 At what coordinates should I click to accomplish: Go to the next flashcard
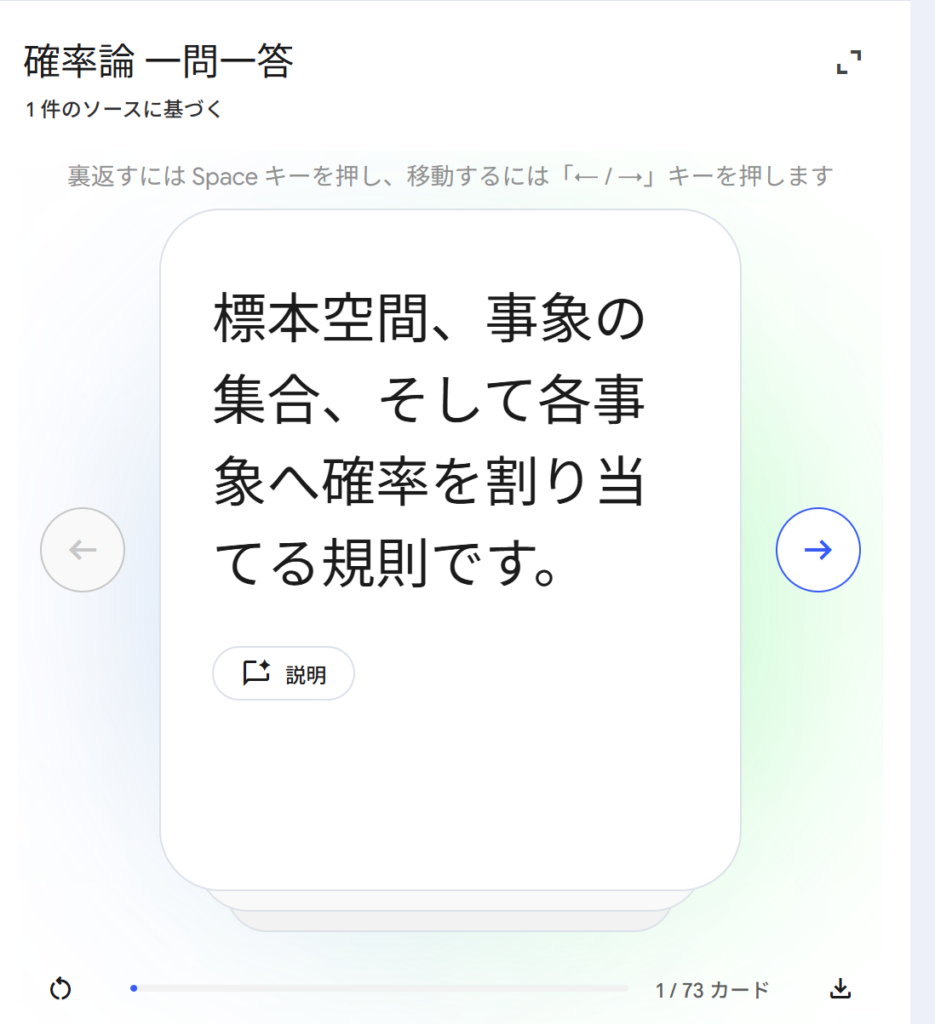818,550
